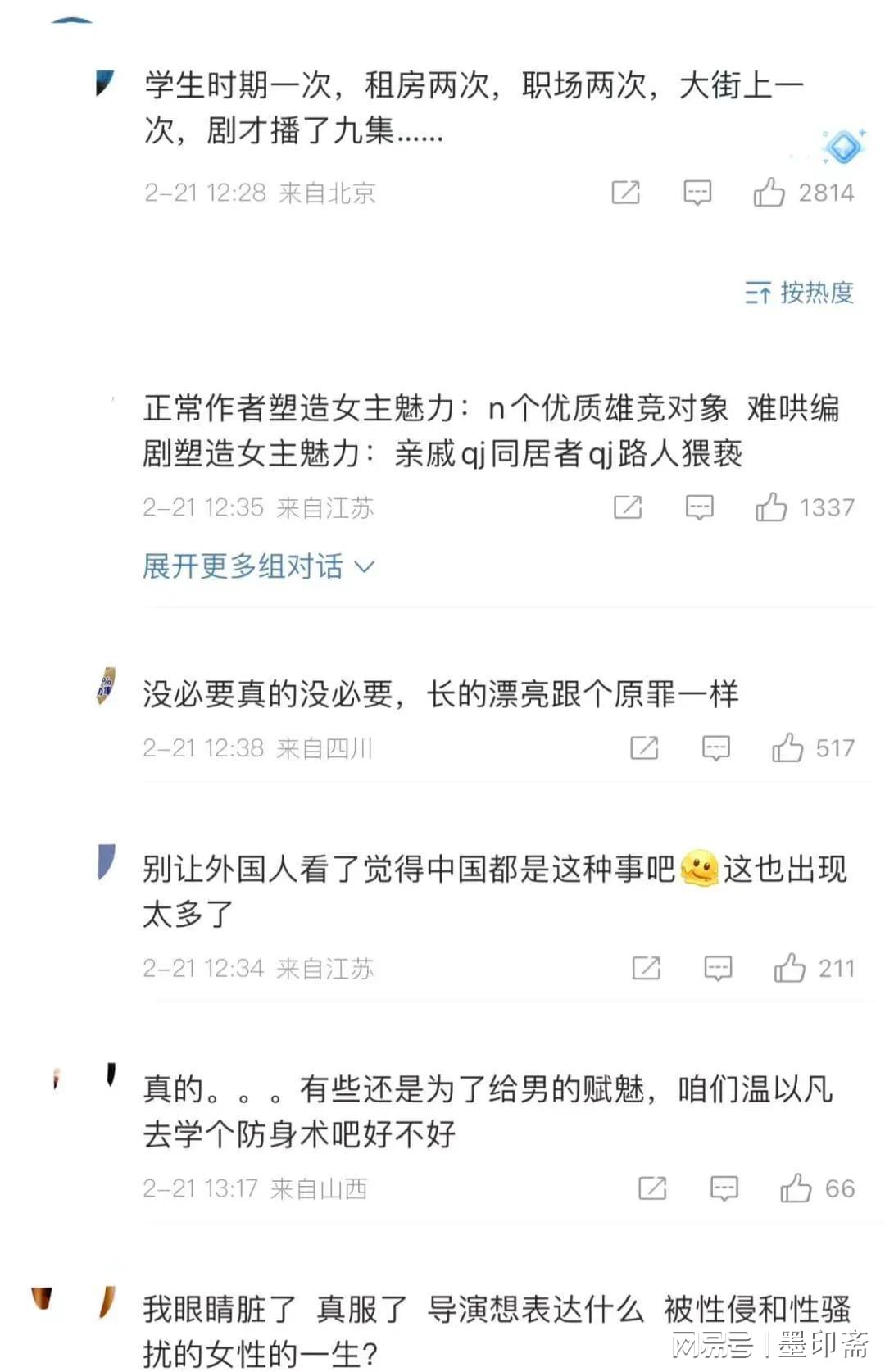The image size is (885, 1372).
Task: Expand 展开更多组对话
Action: 258,566
